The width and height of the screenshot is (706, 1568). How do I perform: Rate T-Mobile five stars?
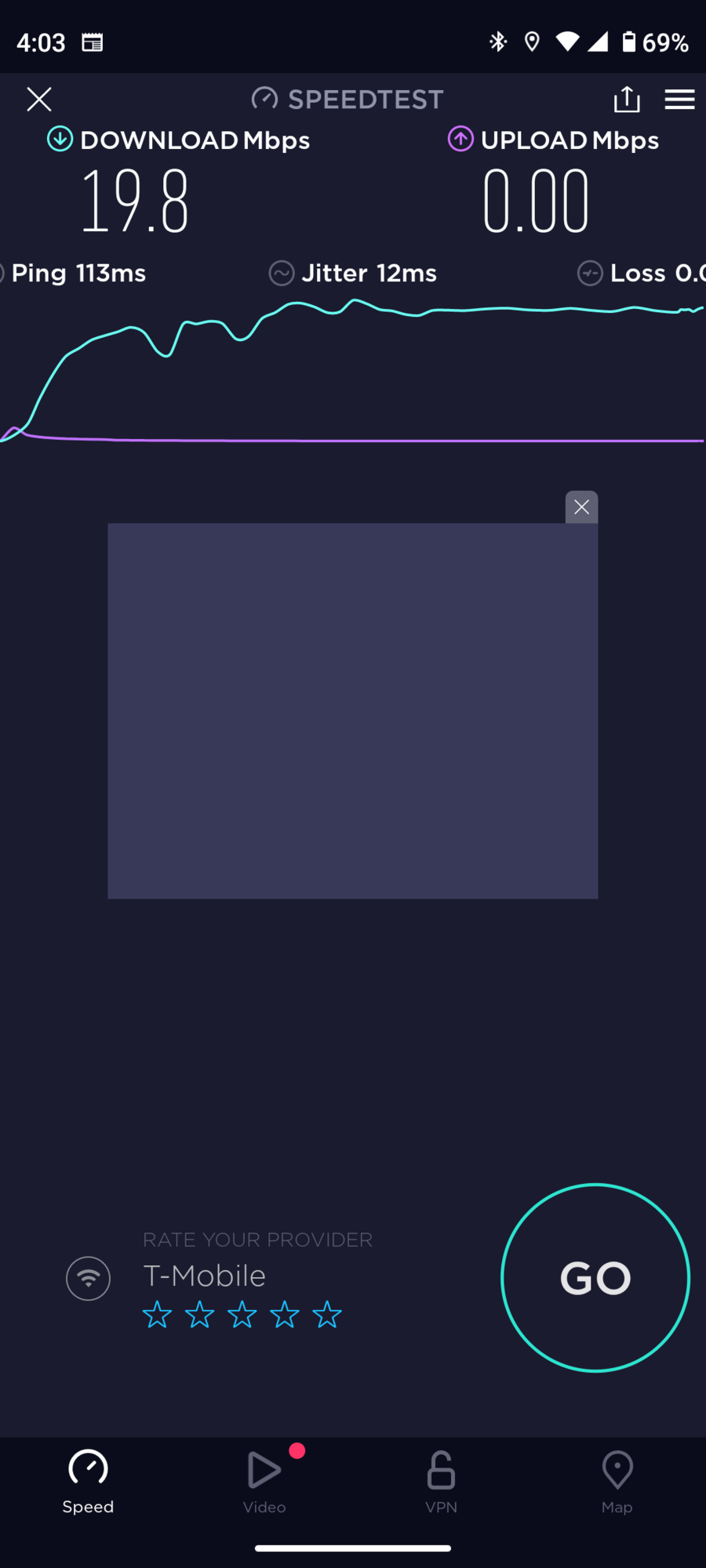[327, 1315]
